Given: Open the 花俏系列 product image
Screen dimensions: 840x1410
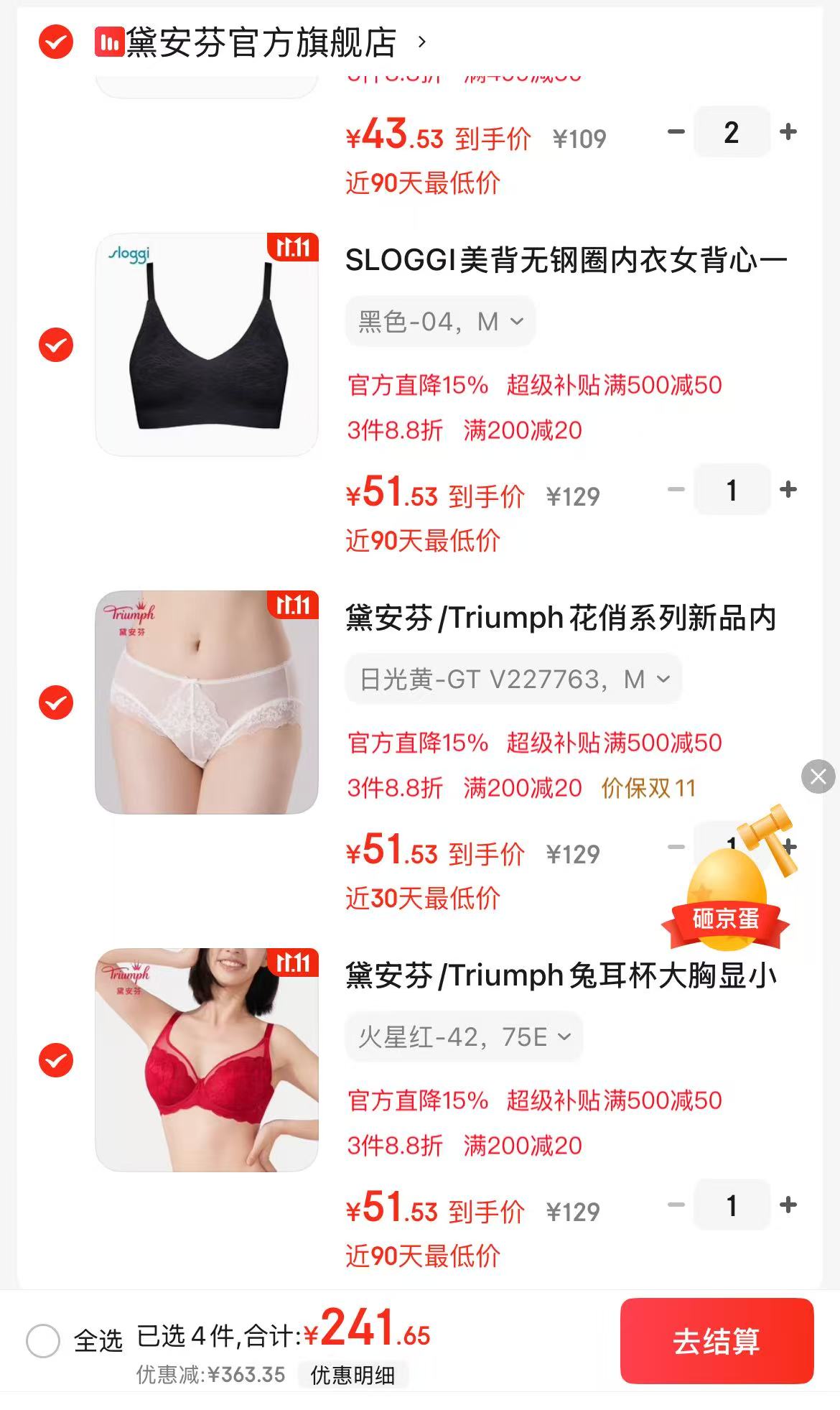Looking at the screenshot, I should point(207,702).
